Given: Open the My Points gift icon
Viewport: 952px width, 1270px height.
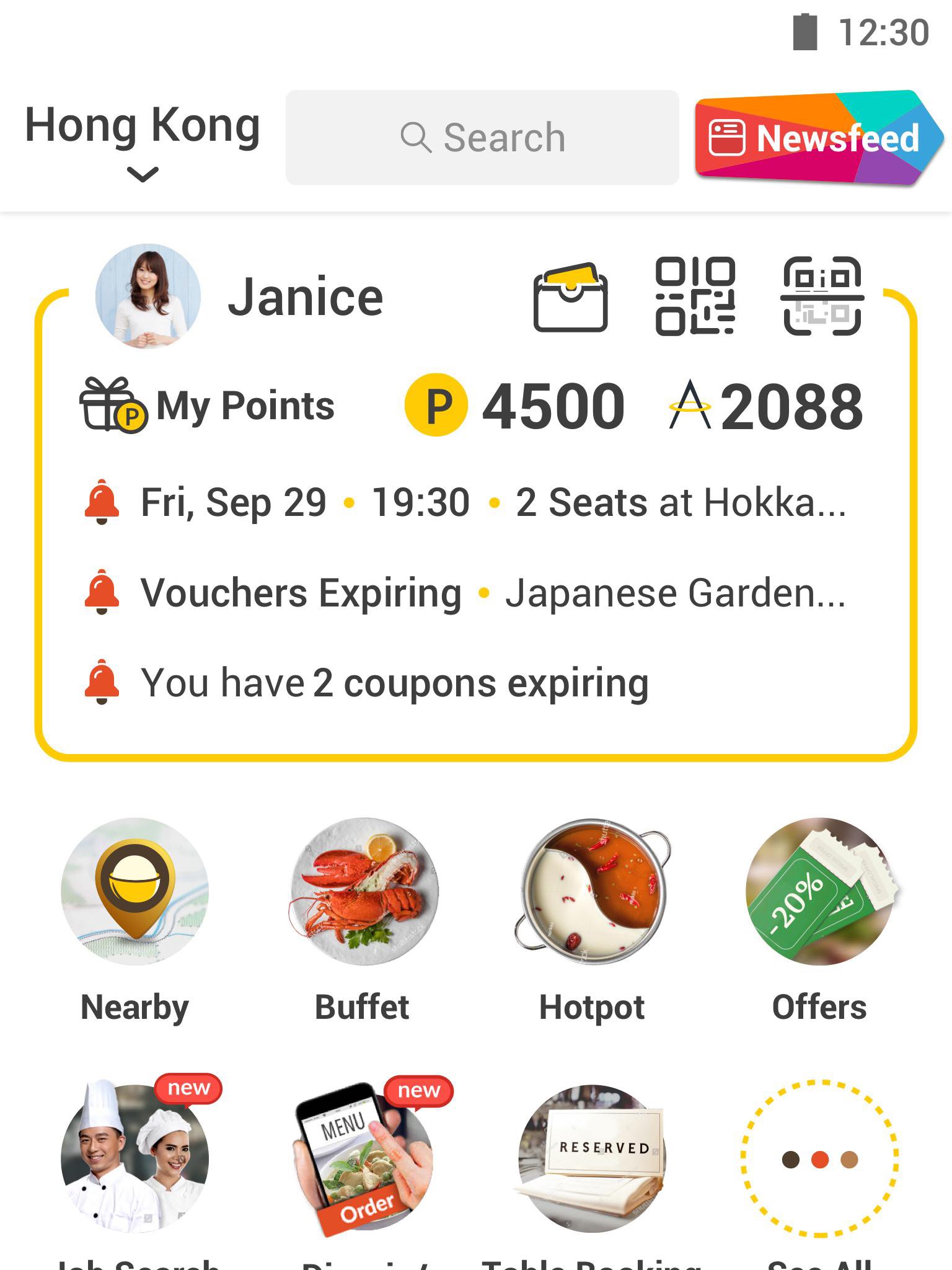Looking at the screenshot, I should pyautogui.click(x=110, y=404).
